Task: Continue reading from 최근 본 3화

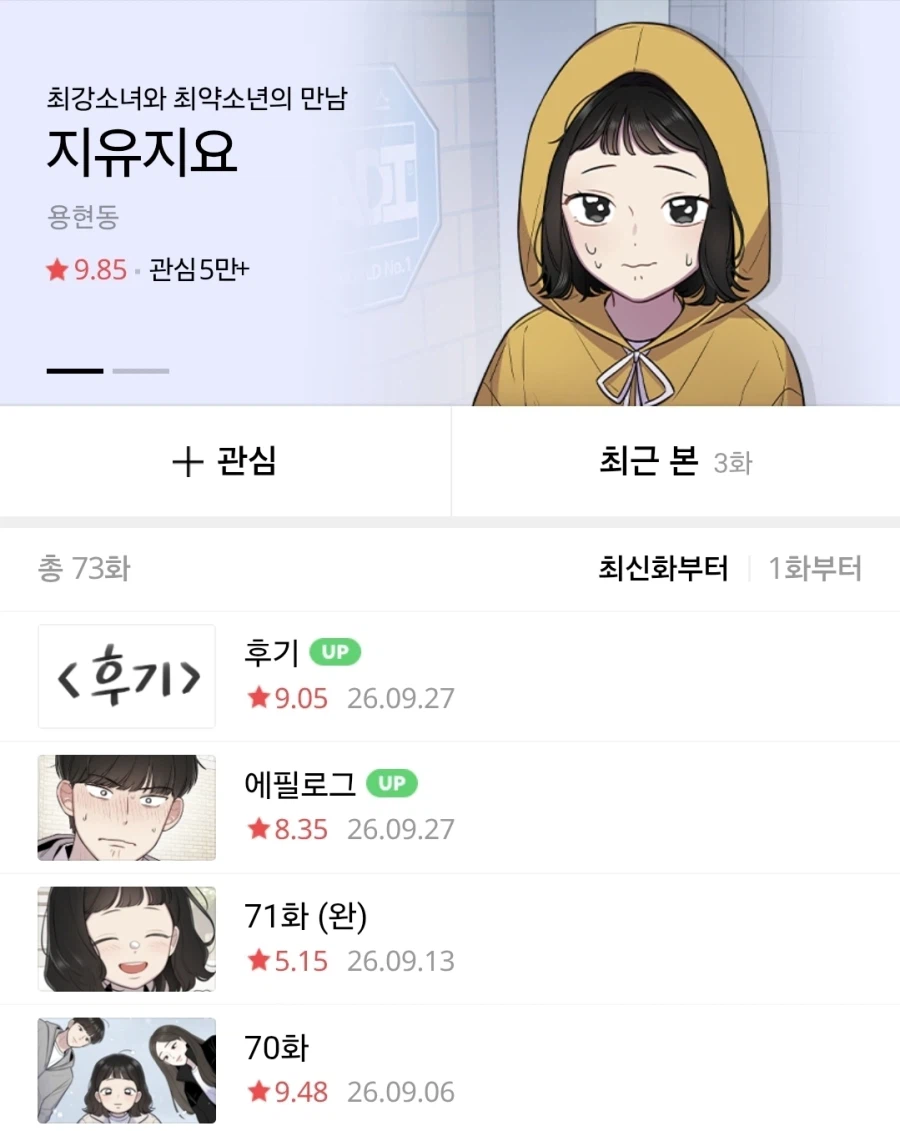Action: 676,461
